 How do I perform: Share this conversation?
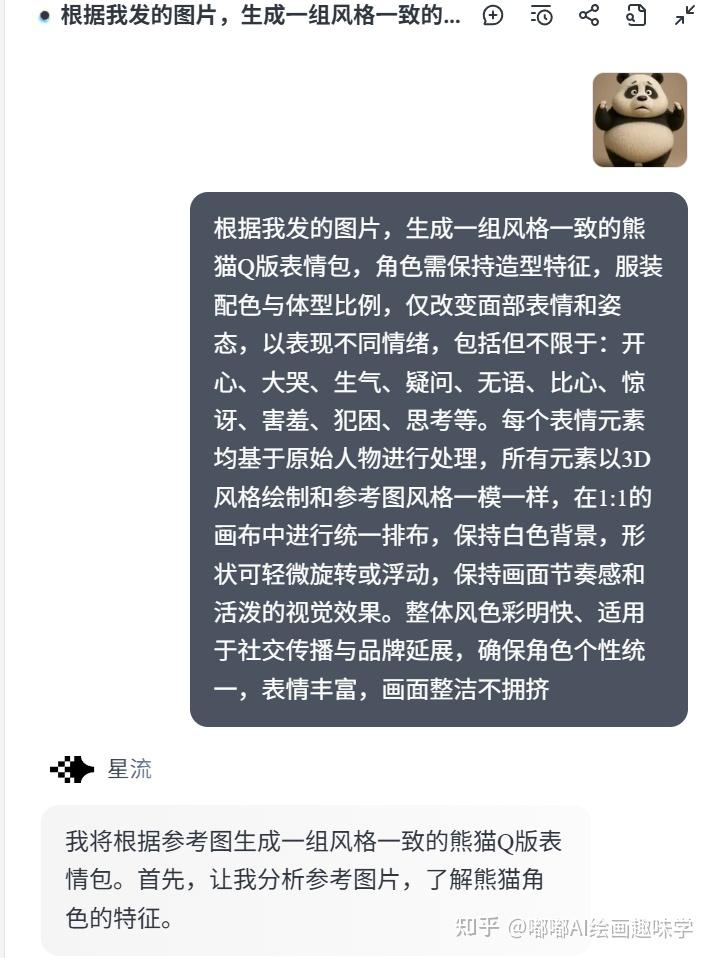[589, 15]
